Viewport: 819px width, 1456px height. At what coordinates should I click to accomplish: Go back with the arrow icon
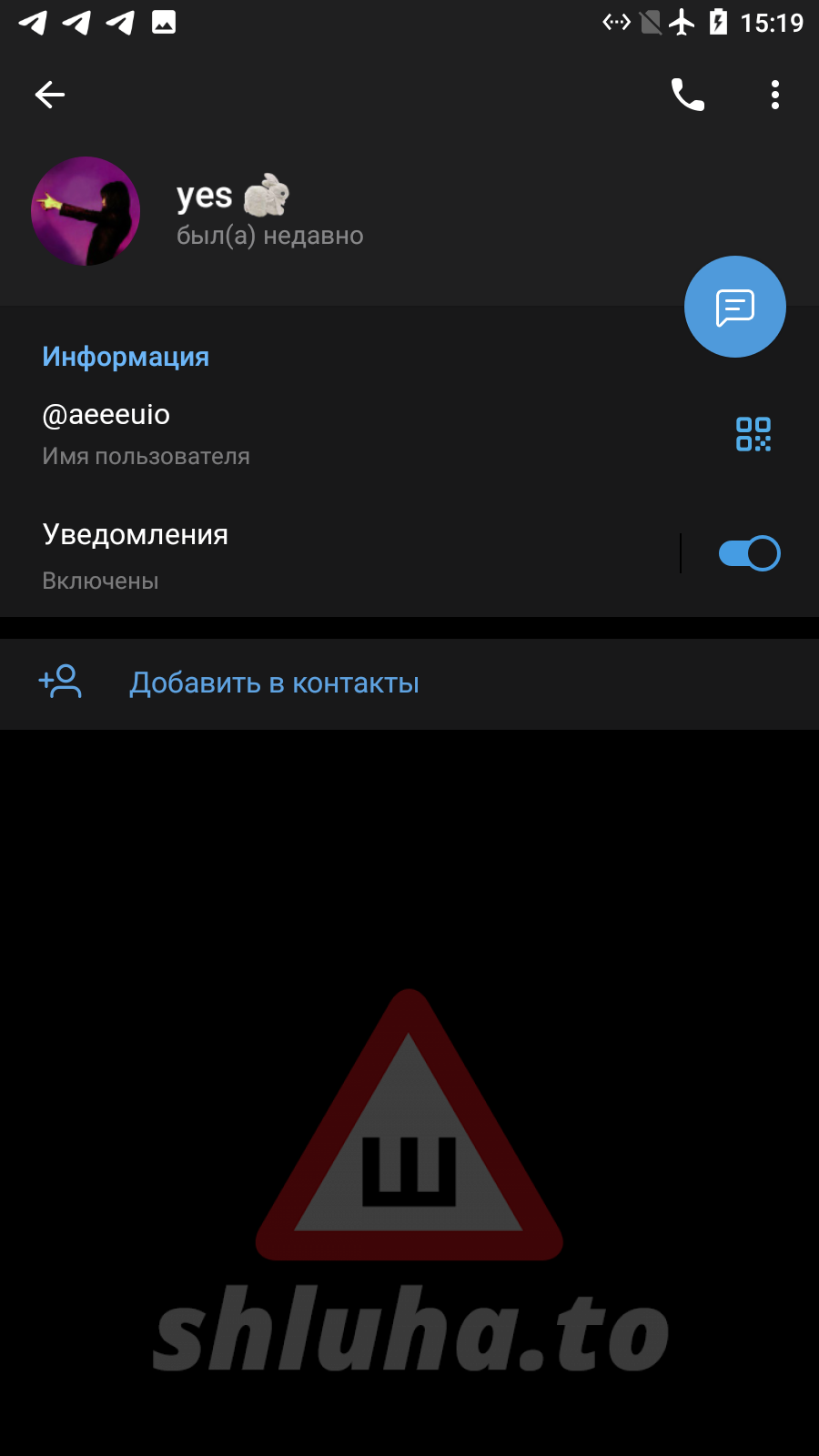click(x=50, y=95)
